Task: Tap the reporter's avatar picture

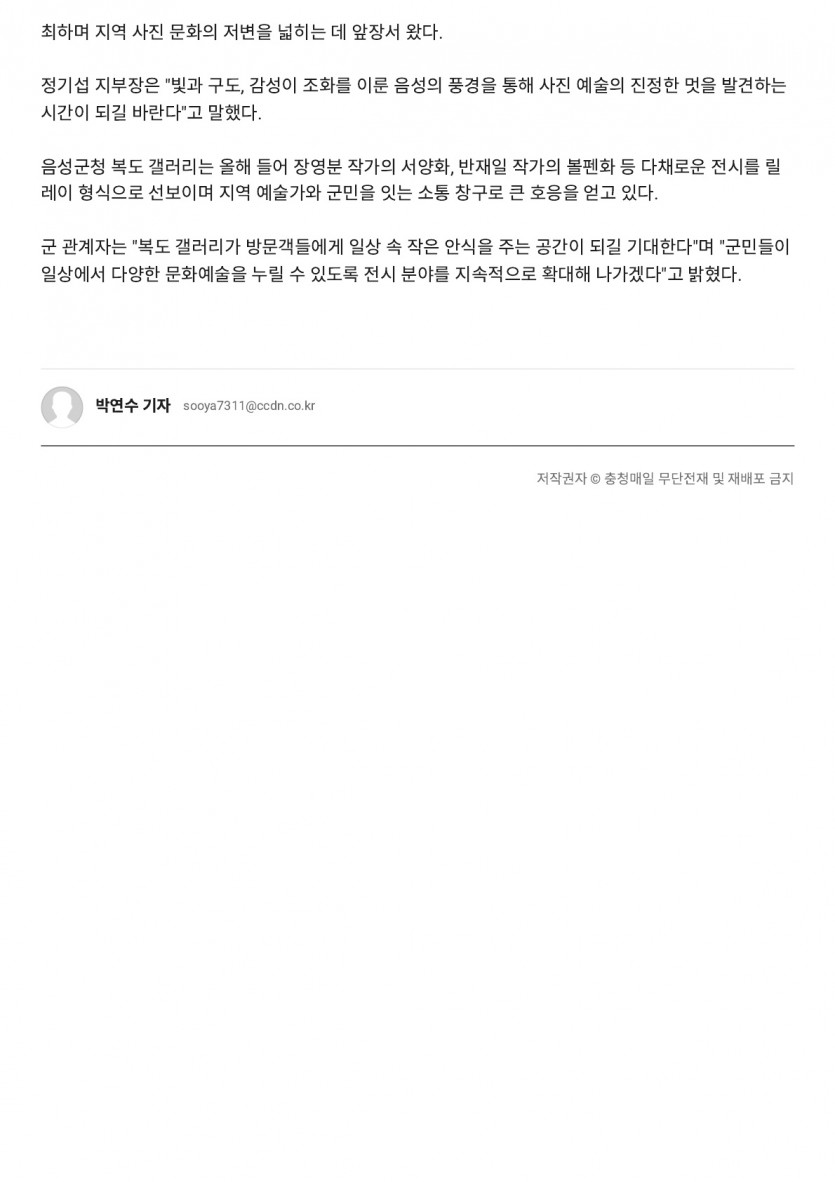Action: point(62,407)
